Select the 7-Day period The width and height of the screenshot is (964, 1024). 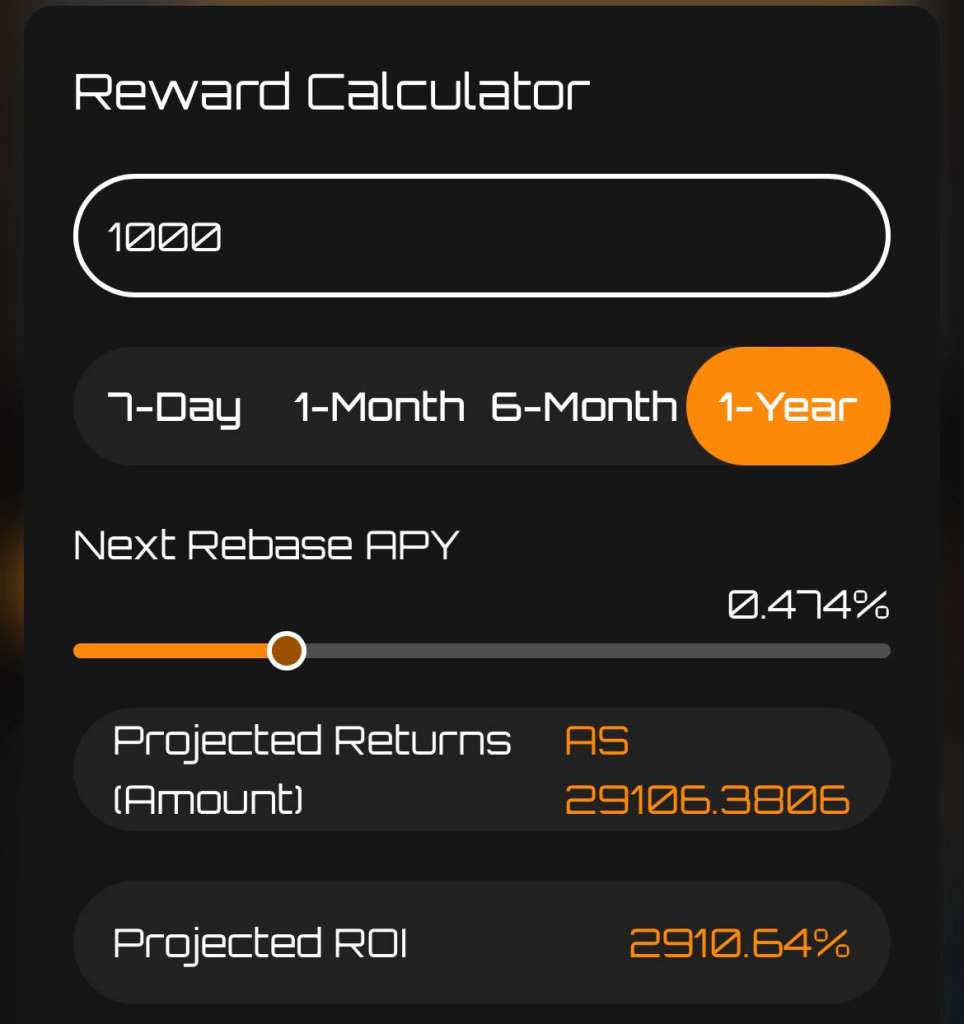click(174, 407)
